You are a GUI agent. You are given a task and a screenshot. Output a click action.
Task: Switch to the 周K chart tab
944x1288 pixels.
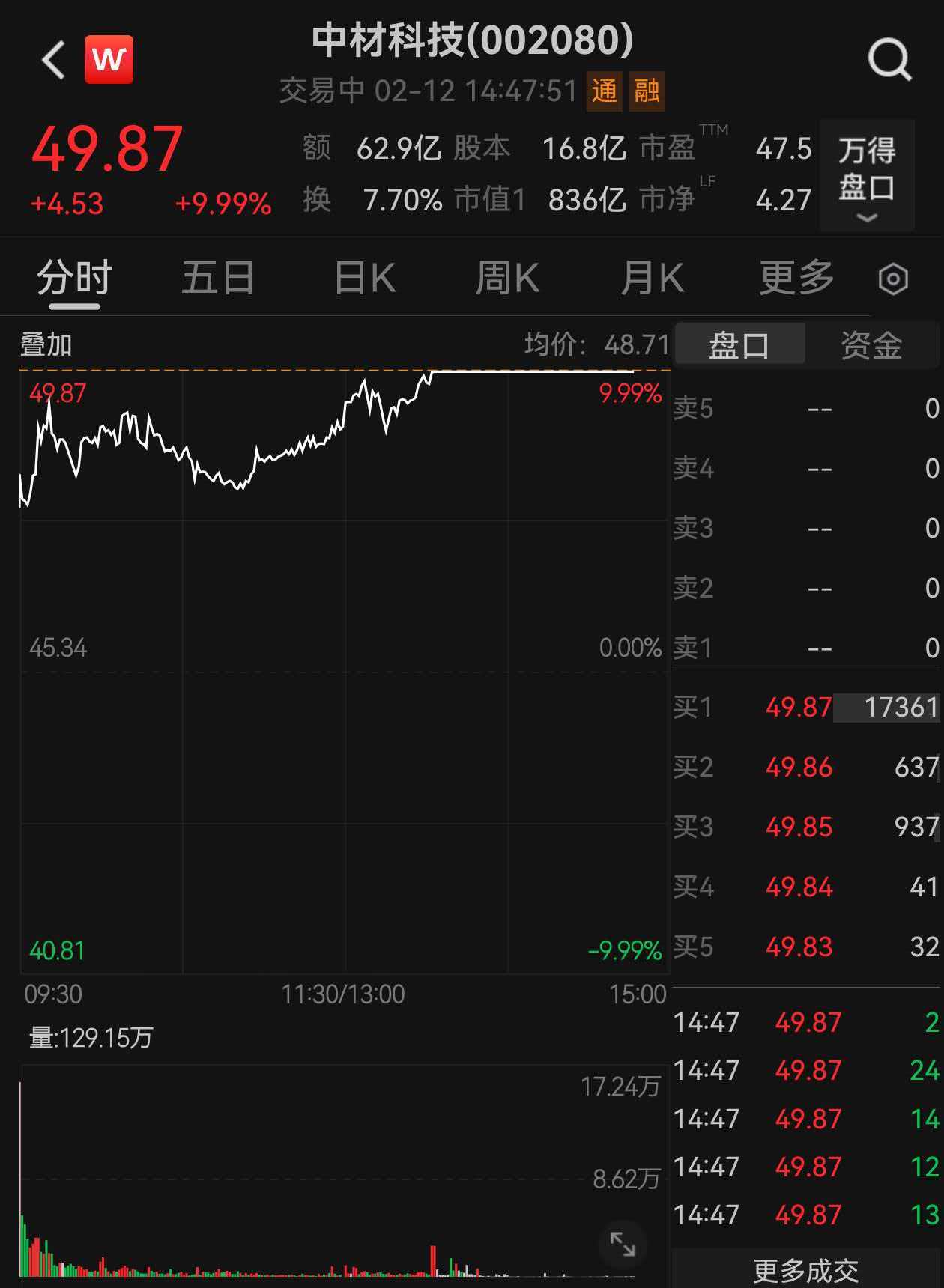pyautogui.click(x=507, y=278)
